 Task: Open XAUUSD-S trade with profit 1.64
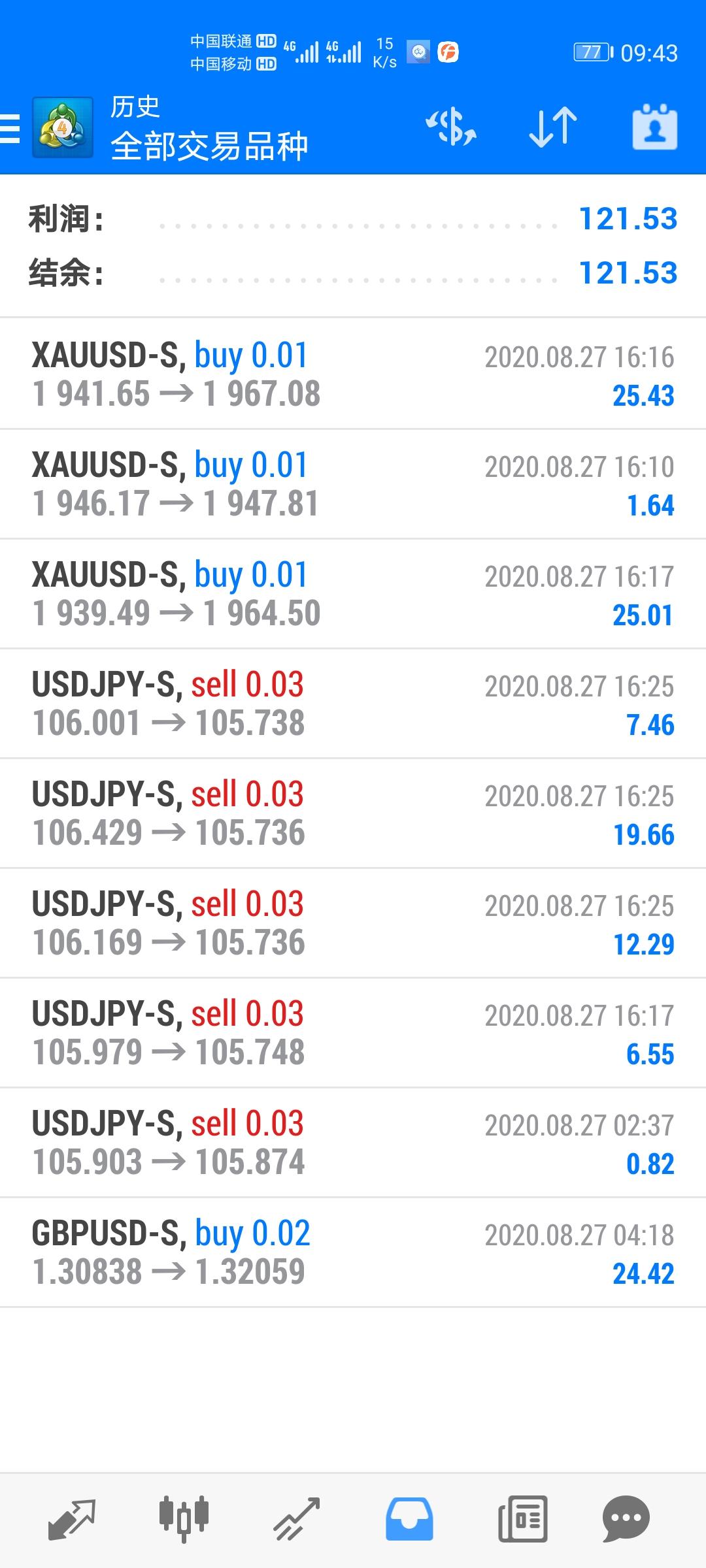click(x=353, y=484)
